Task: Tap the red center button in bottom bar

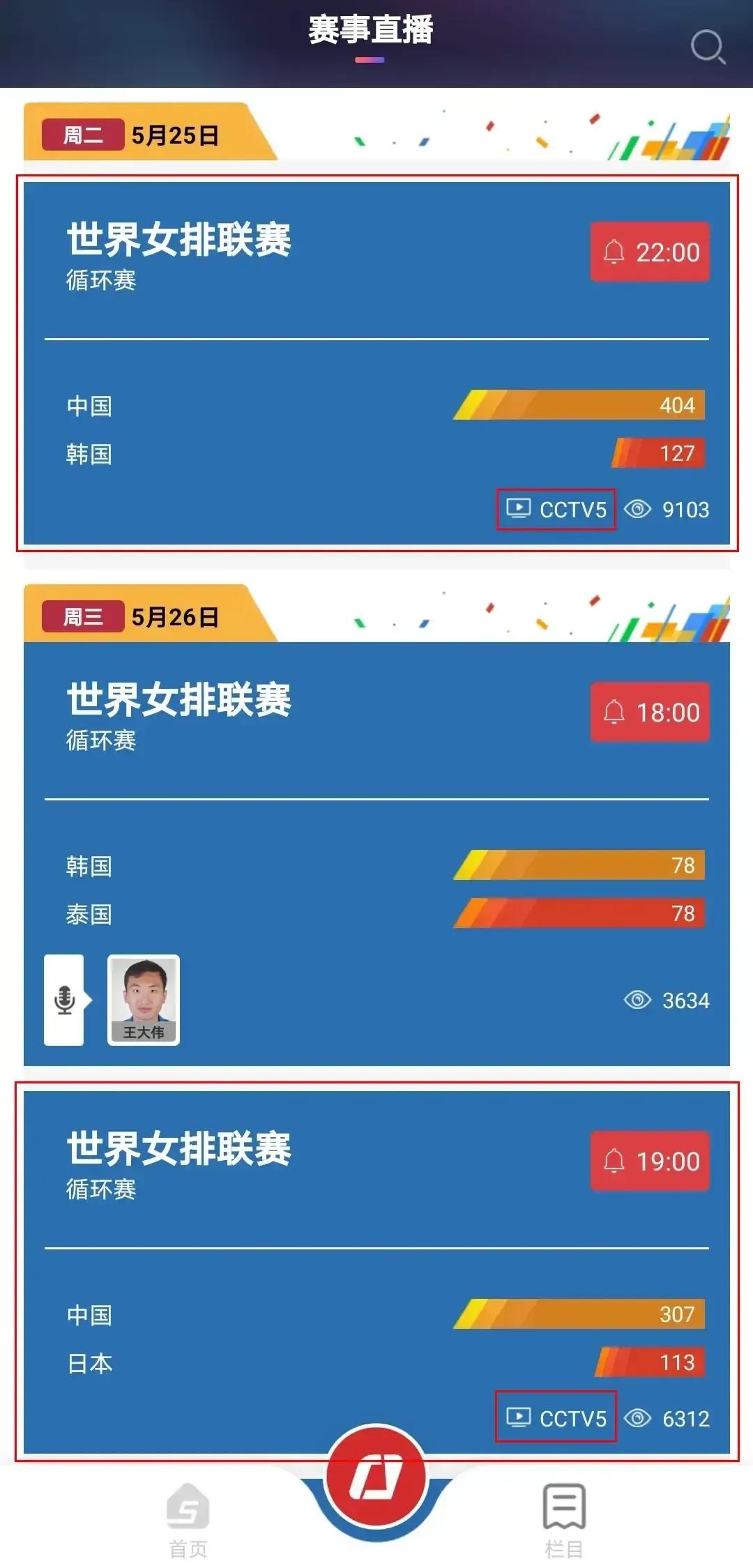Action: point(376,1475)
